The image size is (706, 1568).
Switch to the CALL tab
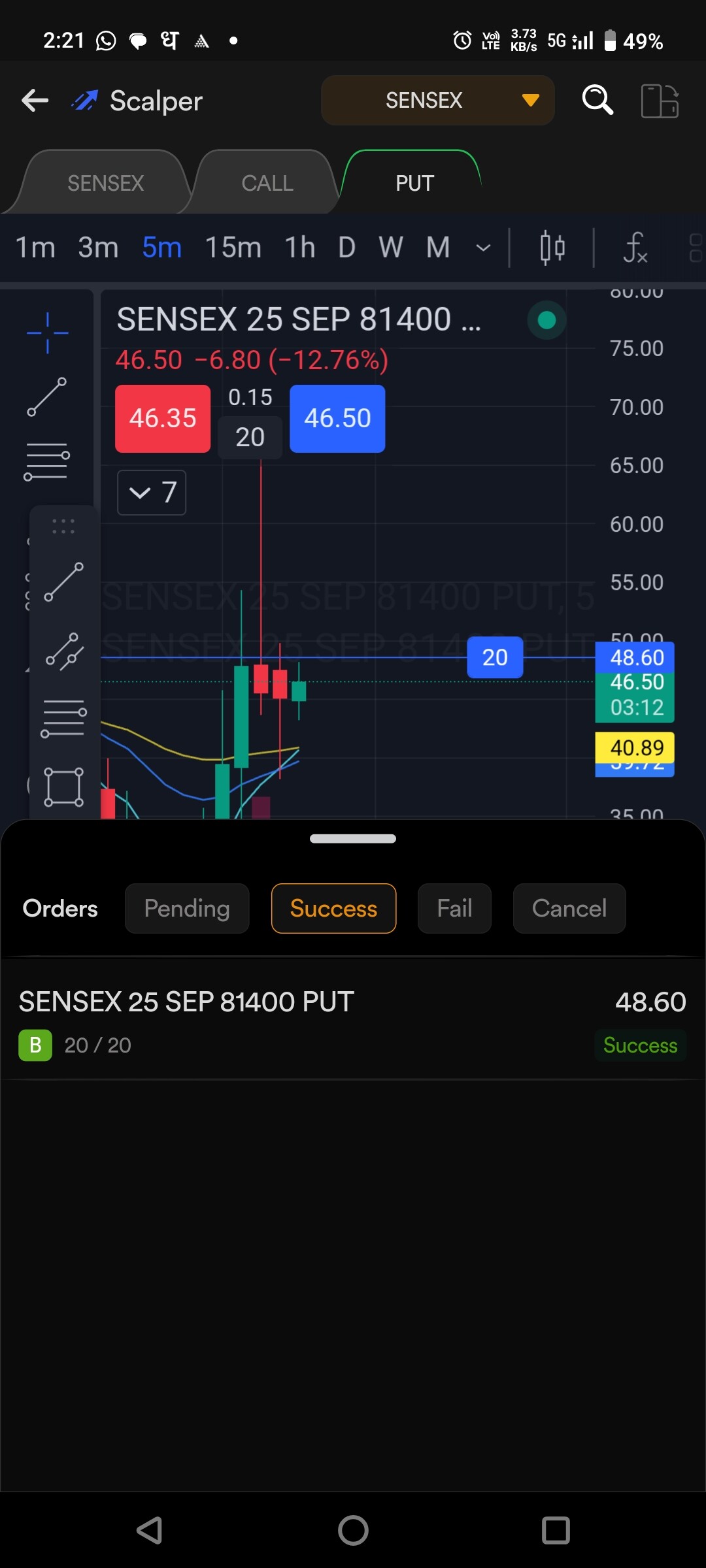click(267, 183)
